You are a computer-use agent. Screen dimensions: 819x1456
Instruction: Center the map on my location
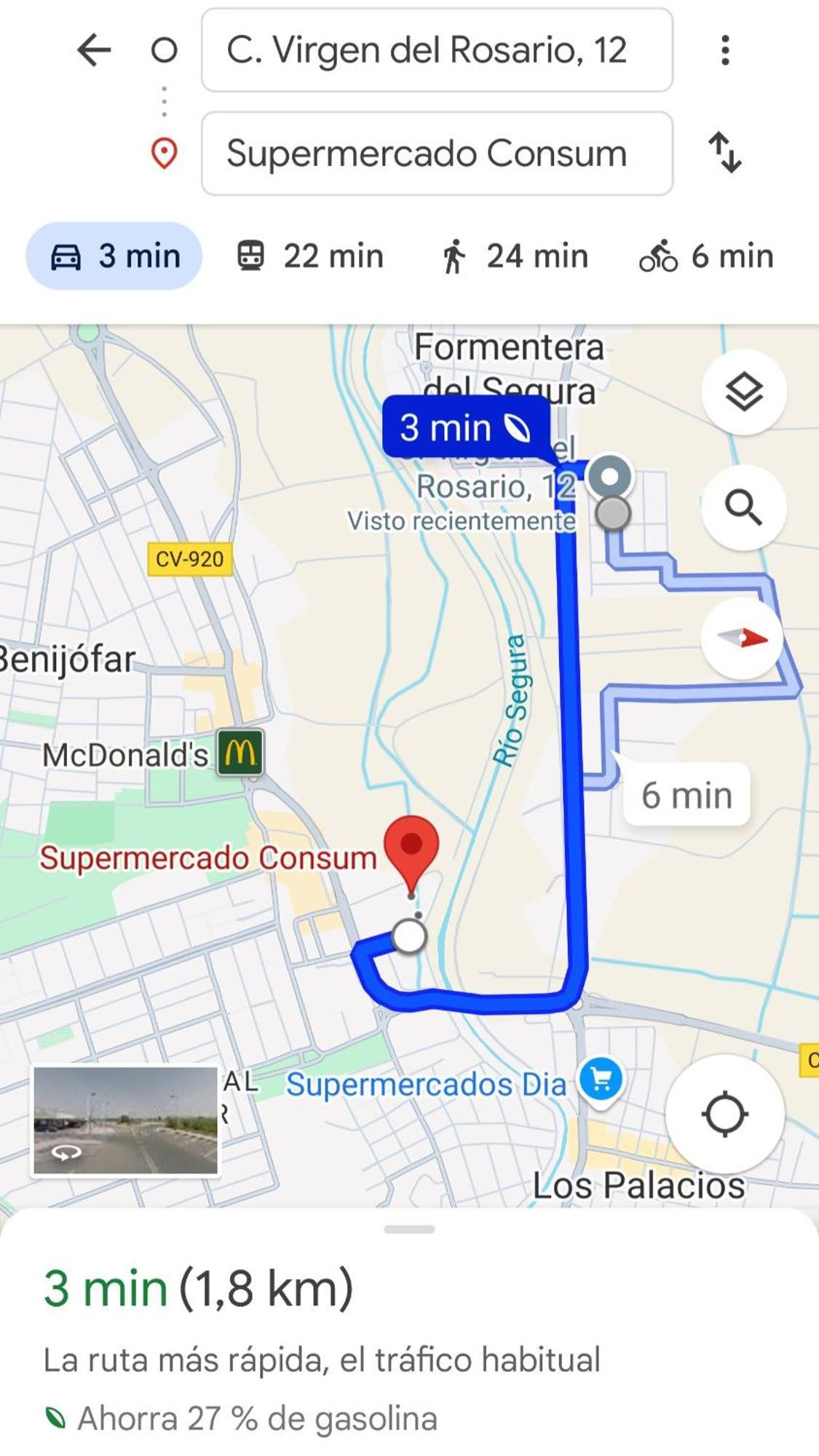tap(725, 1114)
